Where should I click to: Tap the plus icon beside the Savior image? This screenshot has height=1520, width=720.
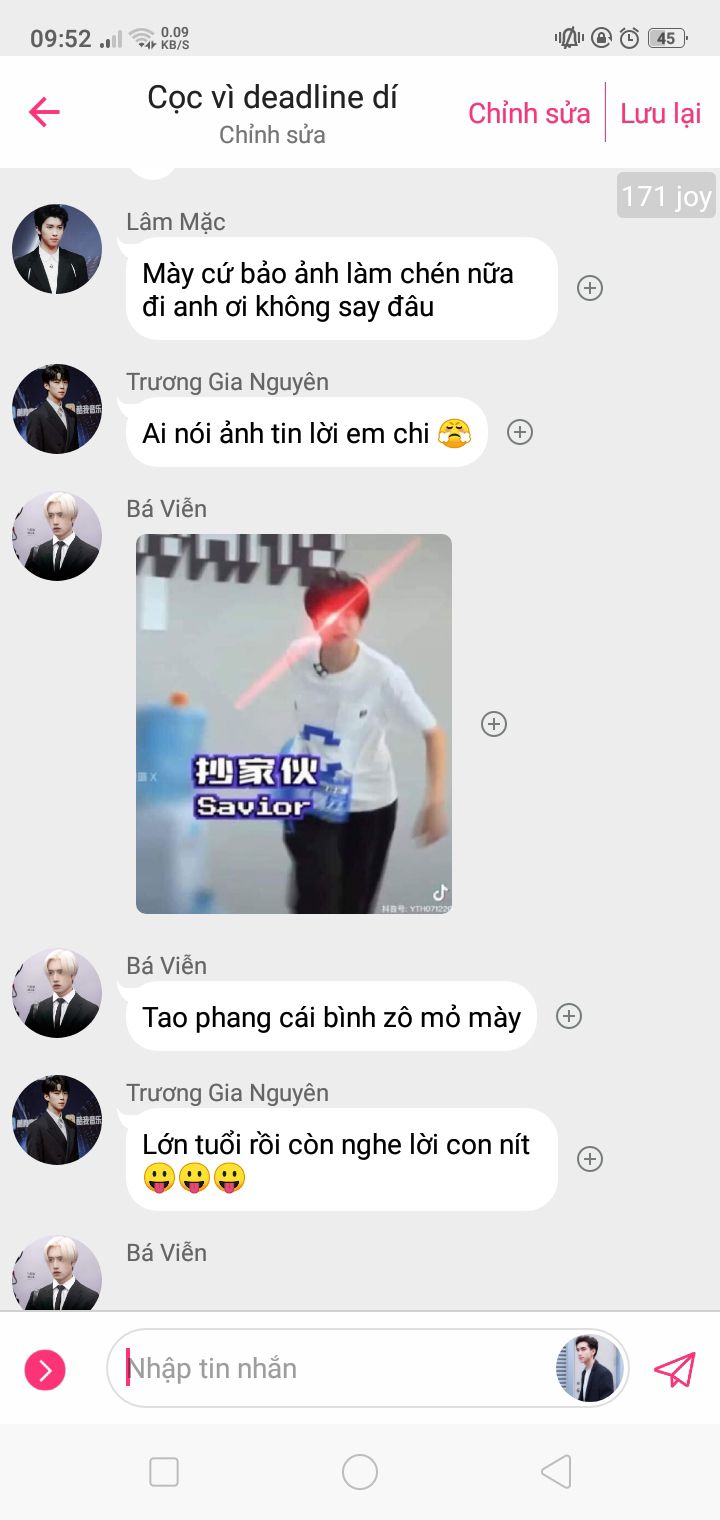[494, 724]
